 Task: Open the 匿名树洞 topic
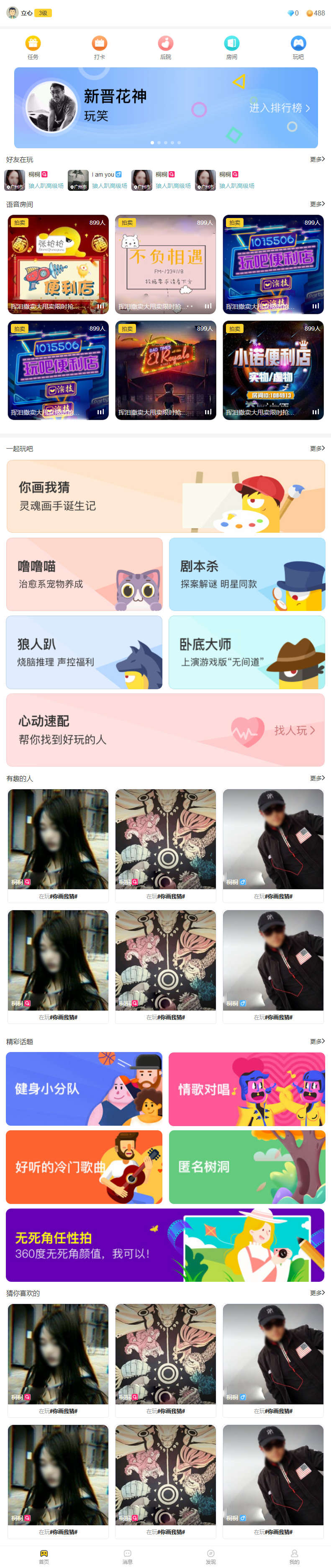tap(246, 1166)
